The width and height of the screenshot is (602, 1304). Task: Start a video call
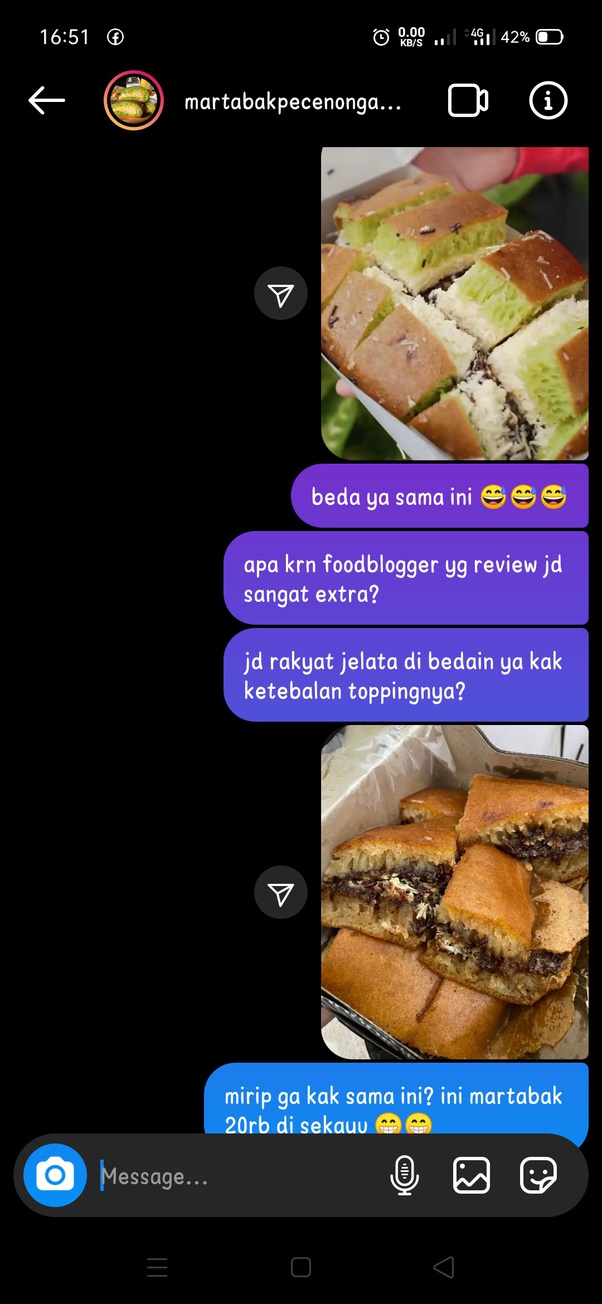click(x=467, y=100)
